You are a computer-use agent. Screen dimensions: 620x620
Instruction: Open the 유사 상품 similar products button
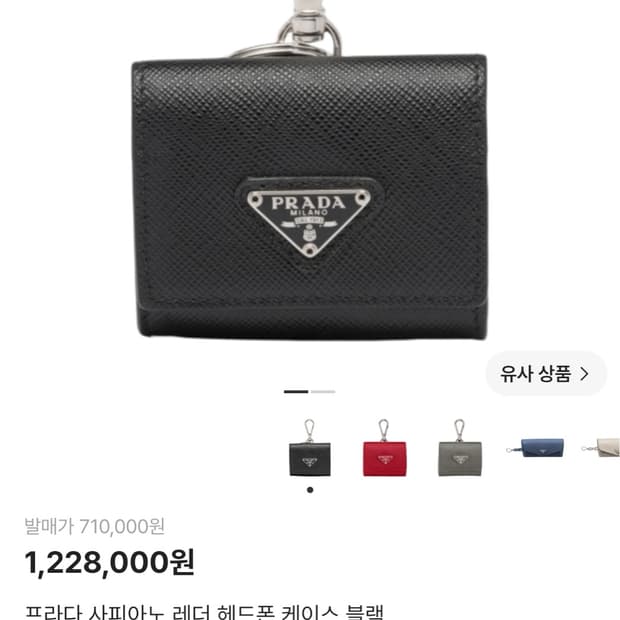[546, 373]
